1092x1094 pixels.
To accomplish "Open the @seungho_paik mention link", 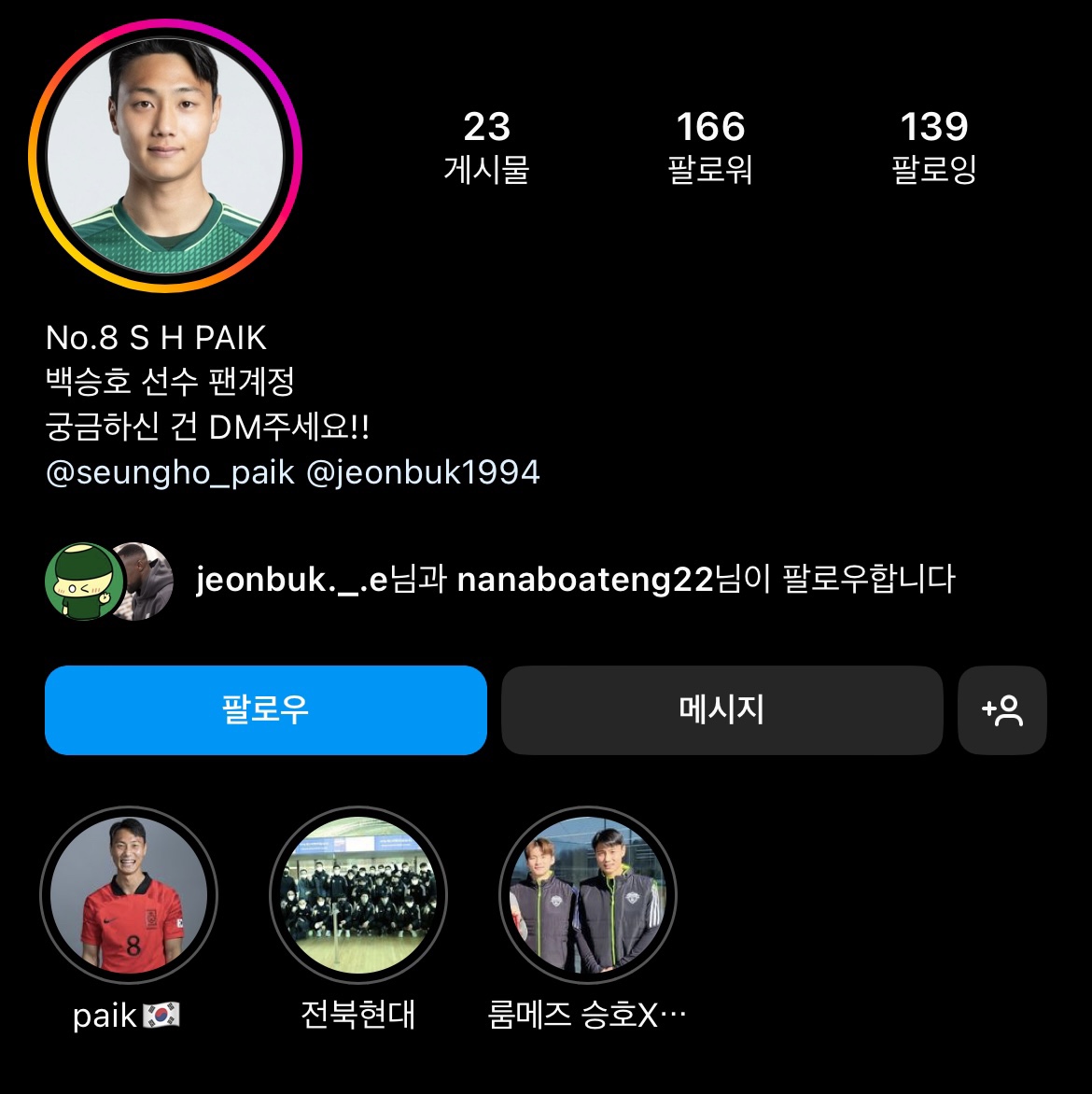I will (171, 471).
